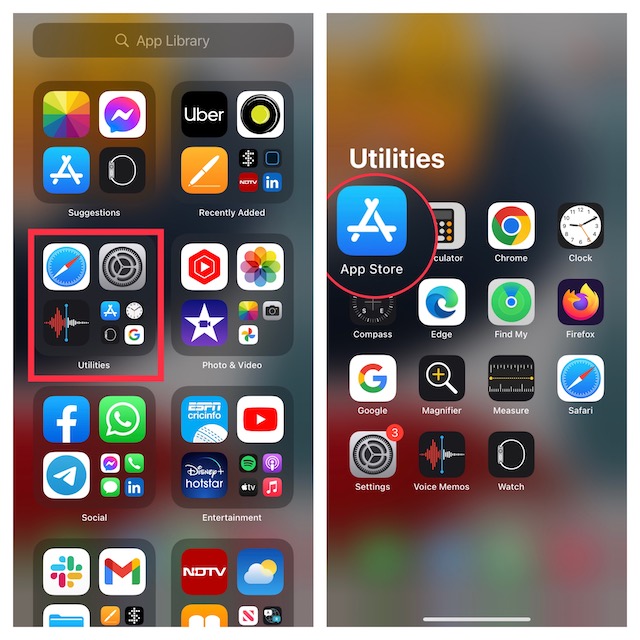Launch the Firefox browser
Viewport: 640px width, 640px height.
(580, 302)
